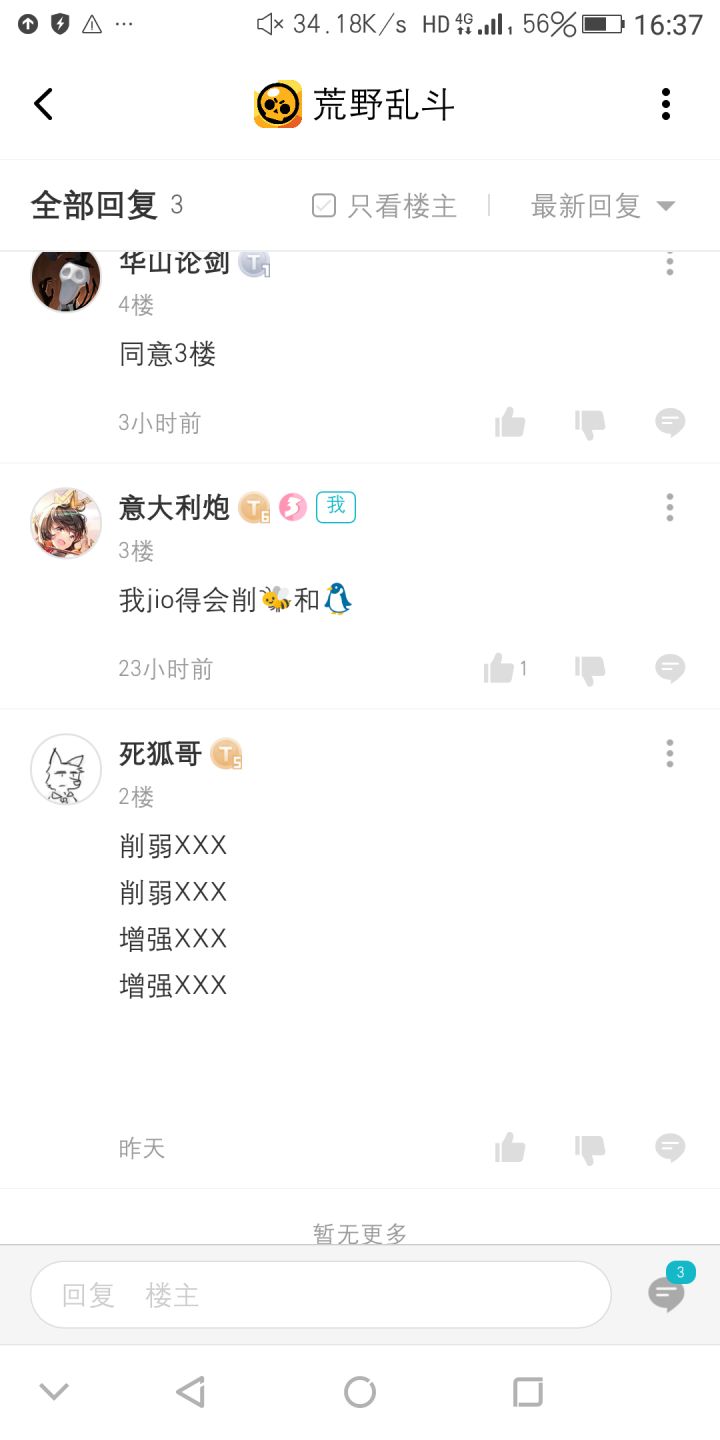Comment on 华山论剑's reply
This screenshot has height=1440, width=720.
670,423
